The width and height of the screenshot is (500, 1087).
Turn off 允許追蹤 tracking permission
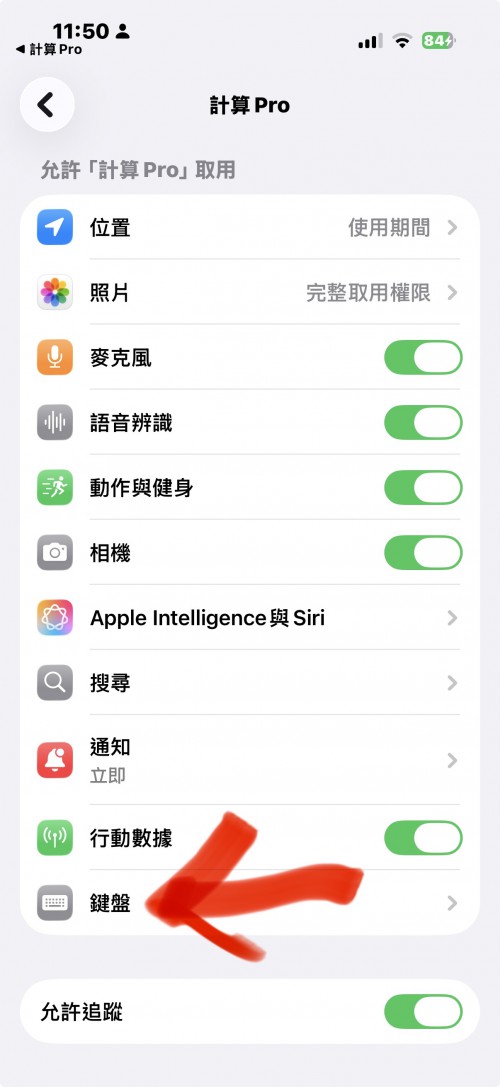tap(423, 1012)
